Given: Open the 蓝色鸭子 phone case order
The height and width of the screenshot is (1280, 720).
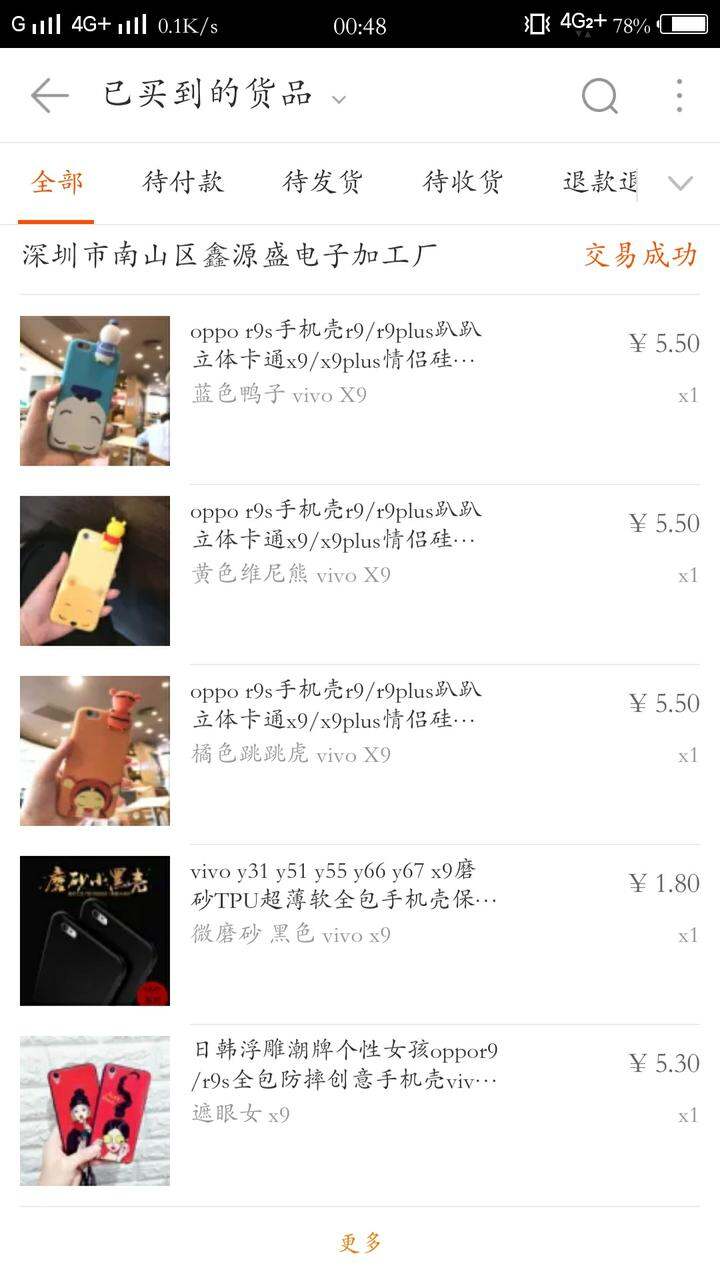Looking at the screenshot, I should pos(360,391).
